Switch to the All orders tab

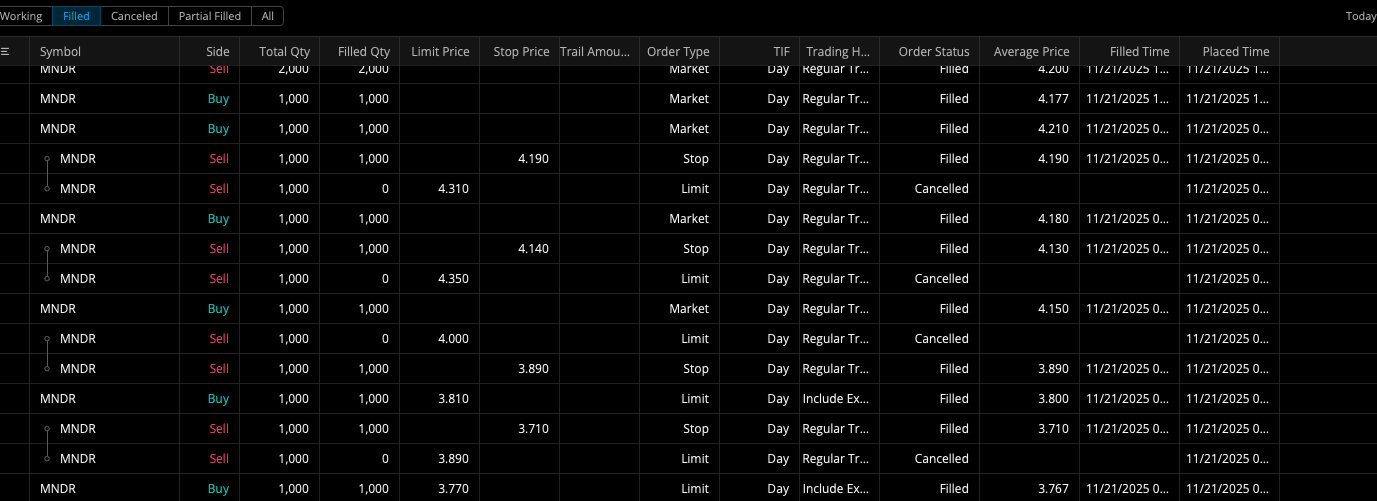(x=267, y=16)
